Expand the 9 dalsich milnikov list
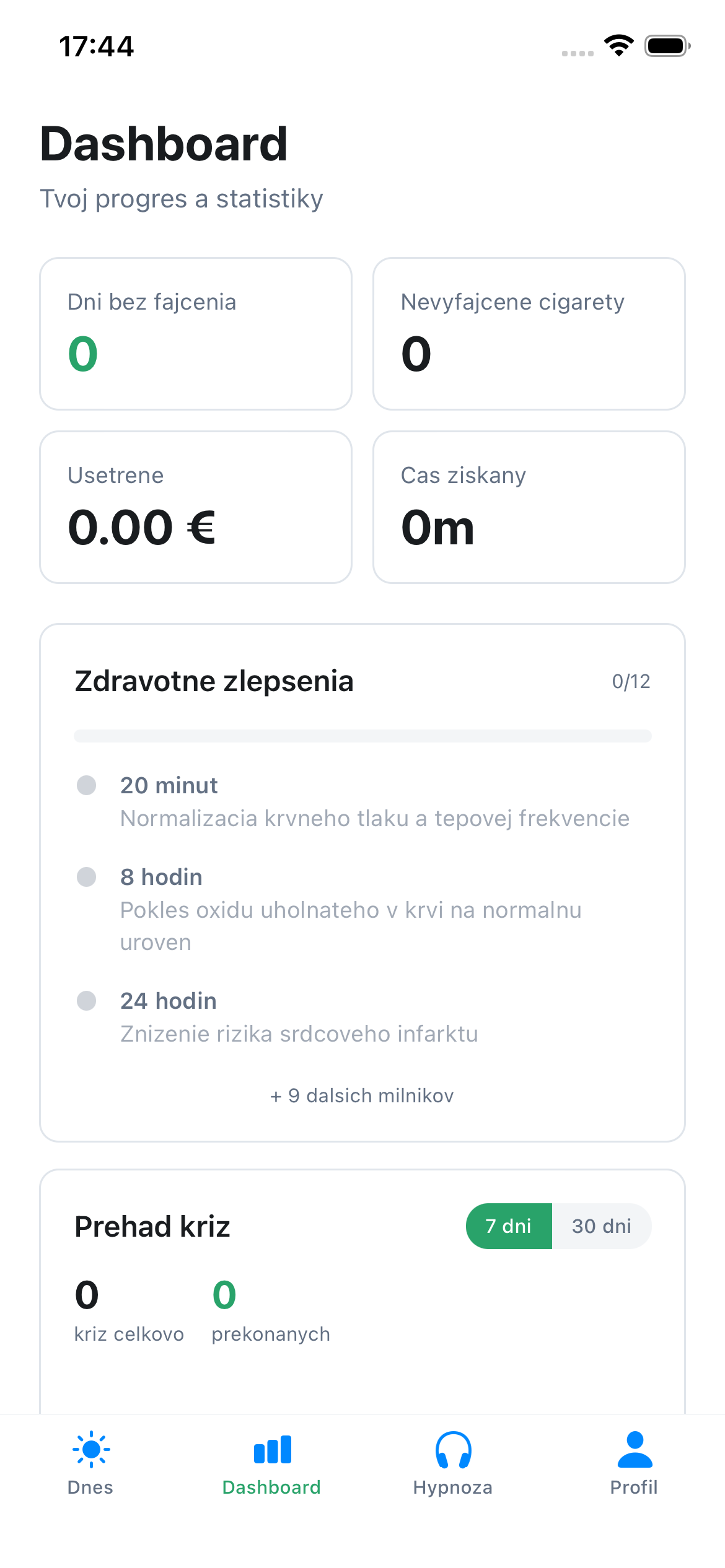The image size is (725, 1568). coord(362,1095)
